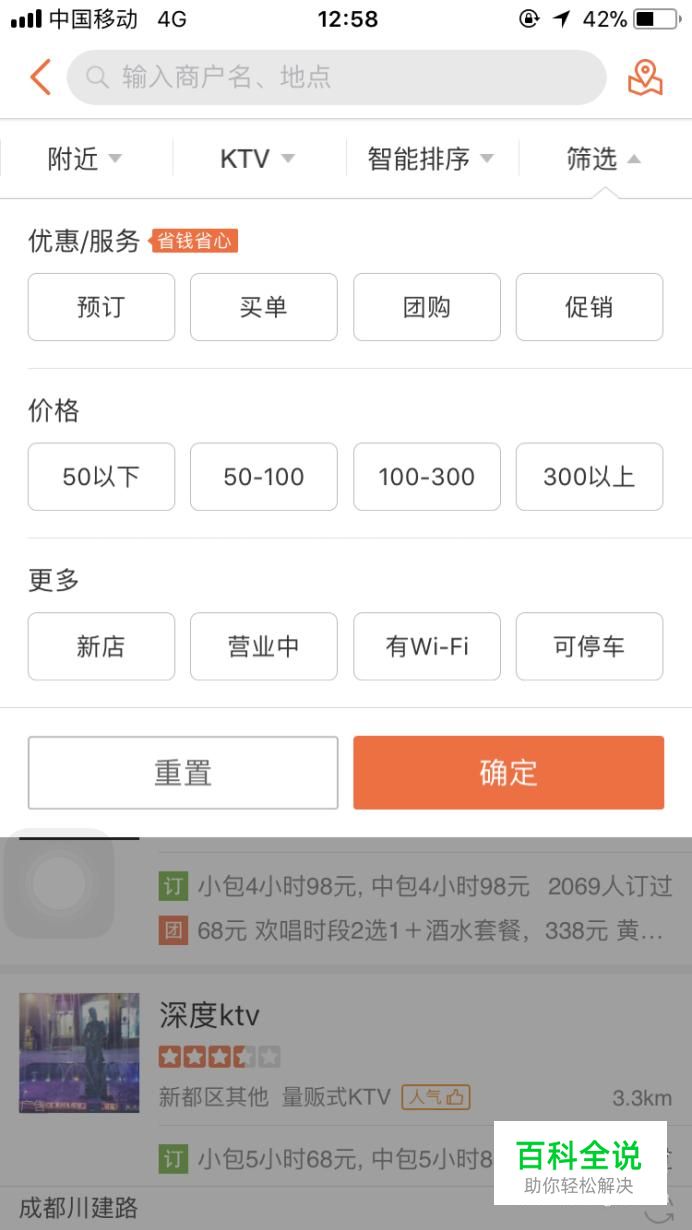Viewport: 692px width, 1230px height.
Task: Choose the 50-100 price range
Action: (264, 477)
